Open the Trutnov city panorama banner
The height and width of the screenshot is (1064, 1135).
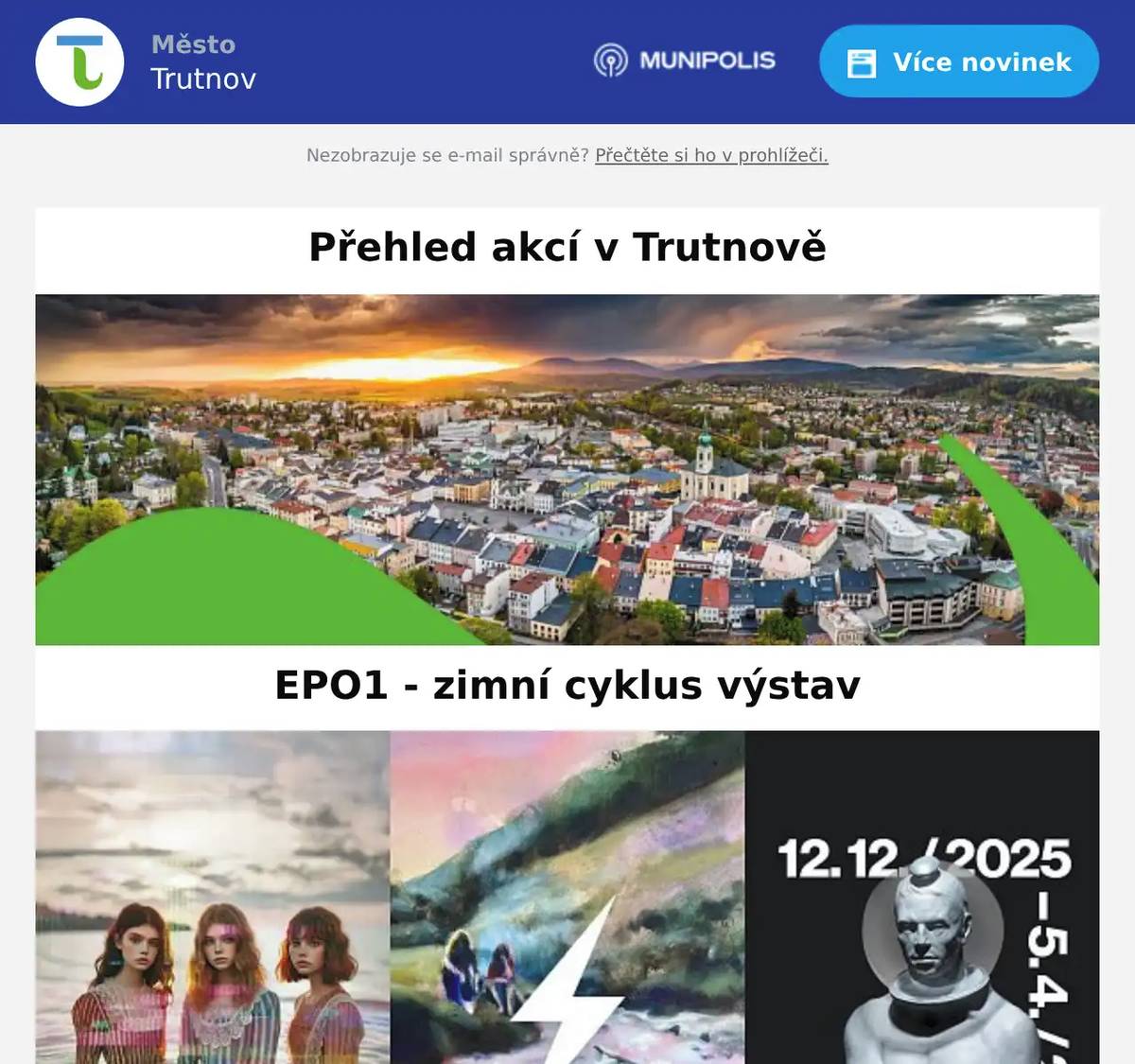pyautogui.click(x=567, y=469)
